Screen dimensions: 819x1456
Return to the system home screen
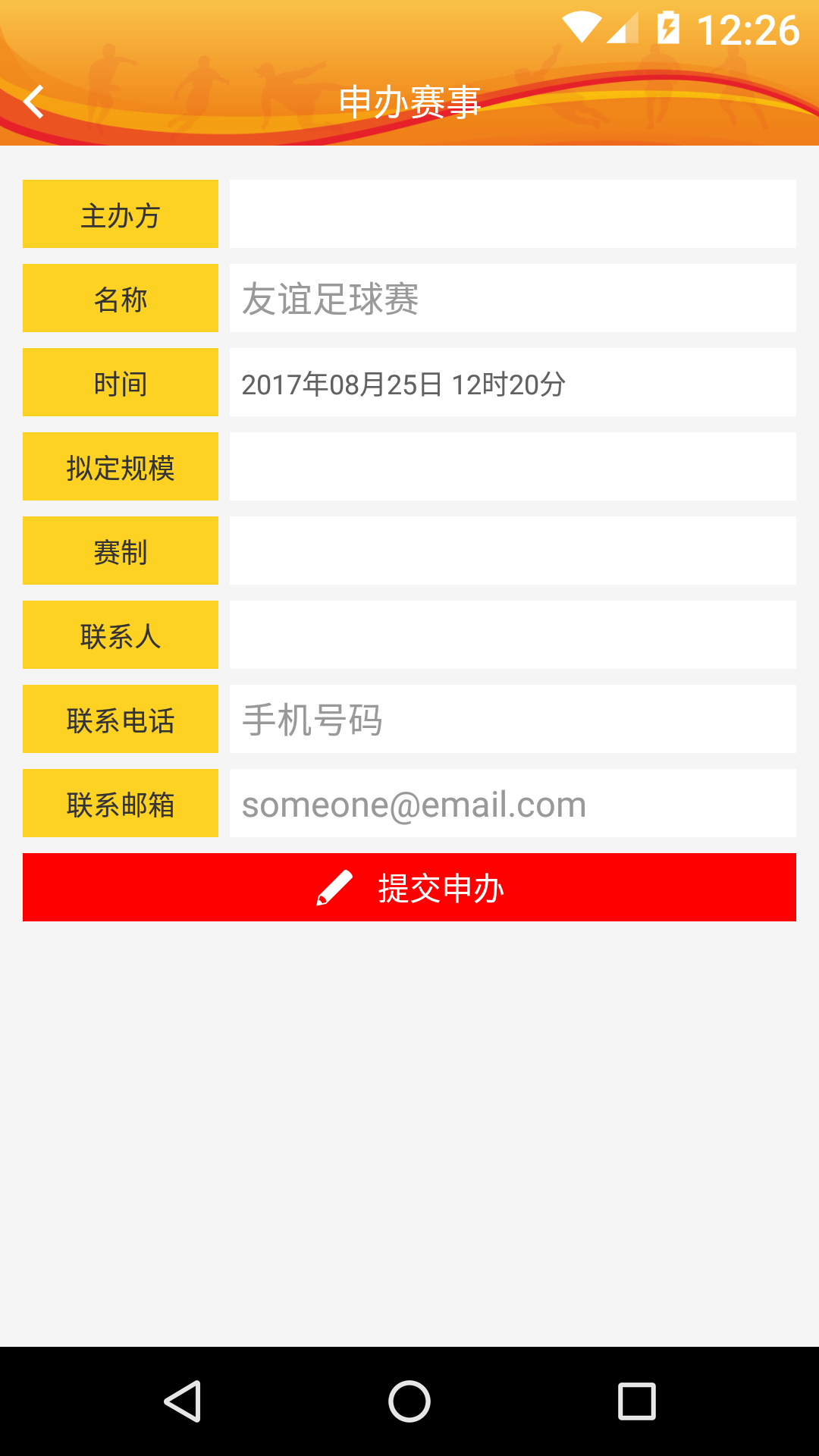409,1401
